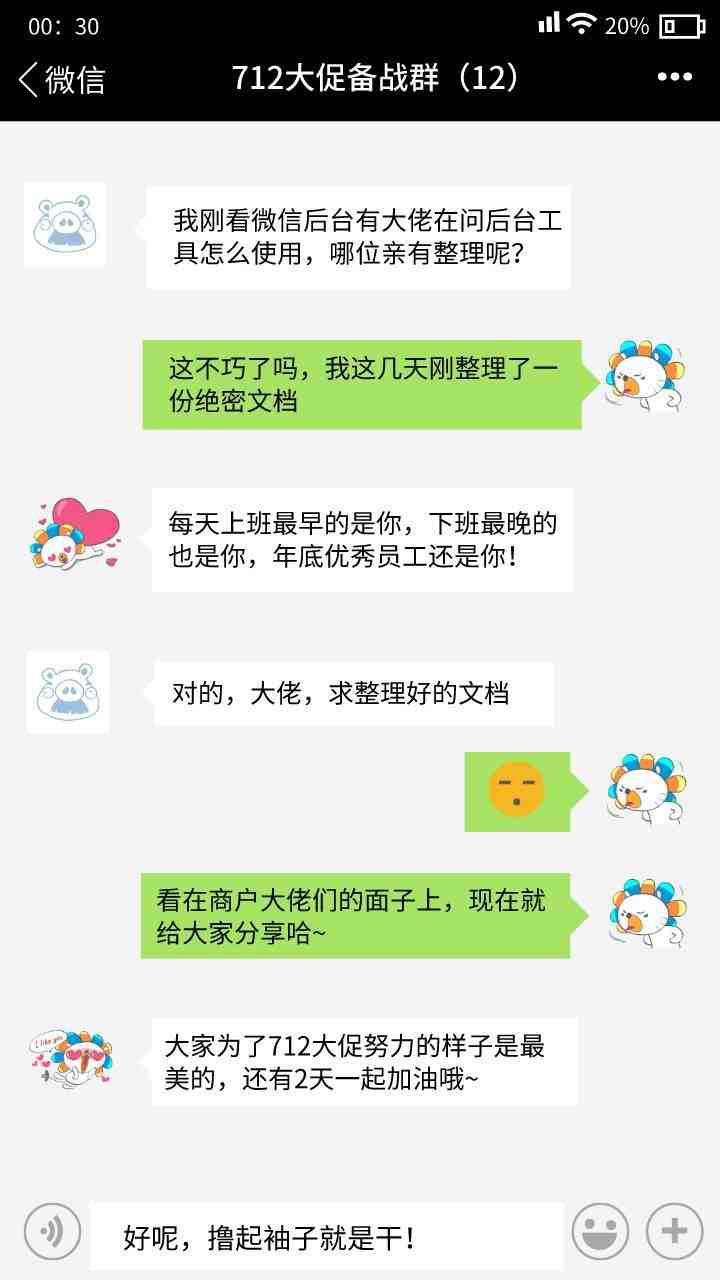This screenshot has width=720, height=1280.
Task: Open the emoji sticker picker
Action: tap(600, 1231)
